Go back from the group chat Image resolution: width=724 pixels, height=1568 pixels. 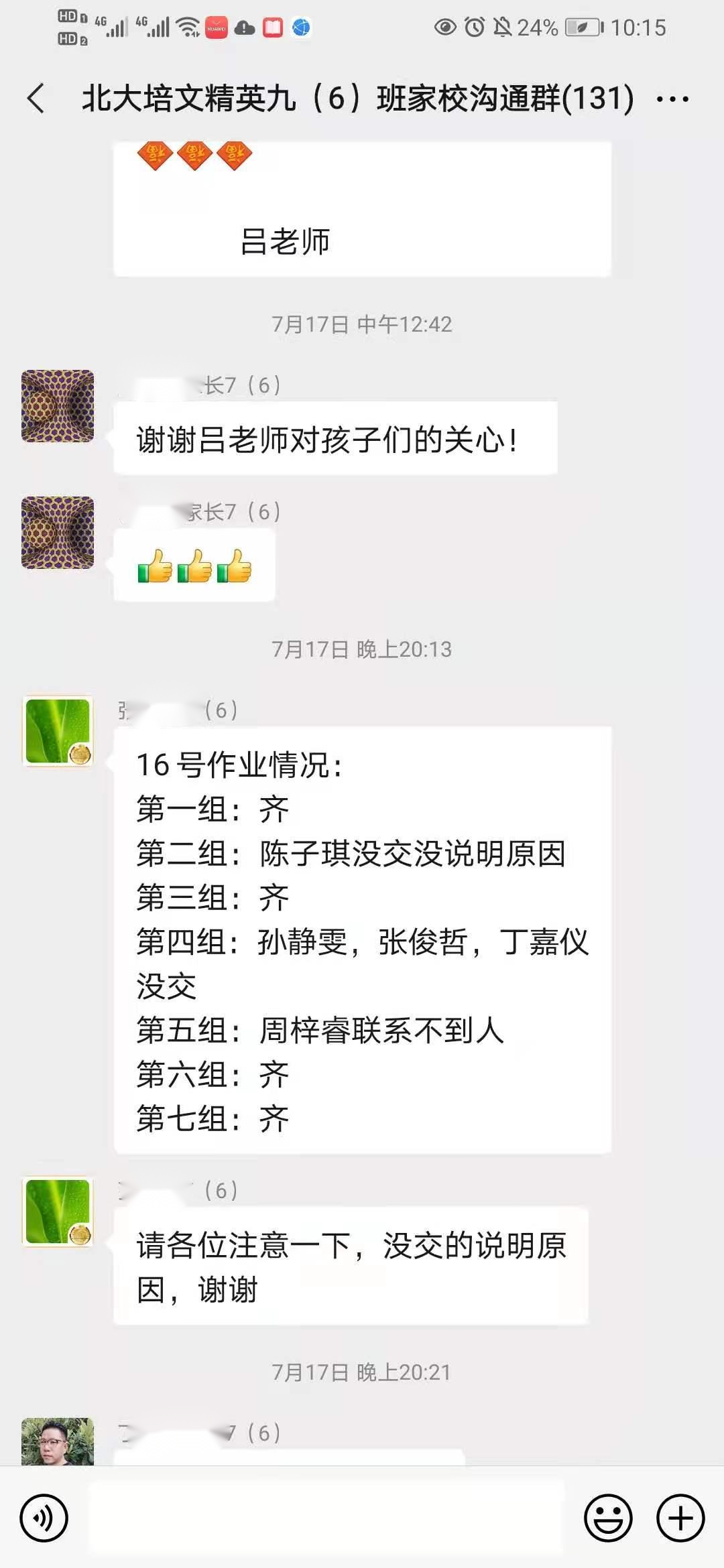(36, 99)
